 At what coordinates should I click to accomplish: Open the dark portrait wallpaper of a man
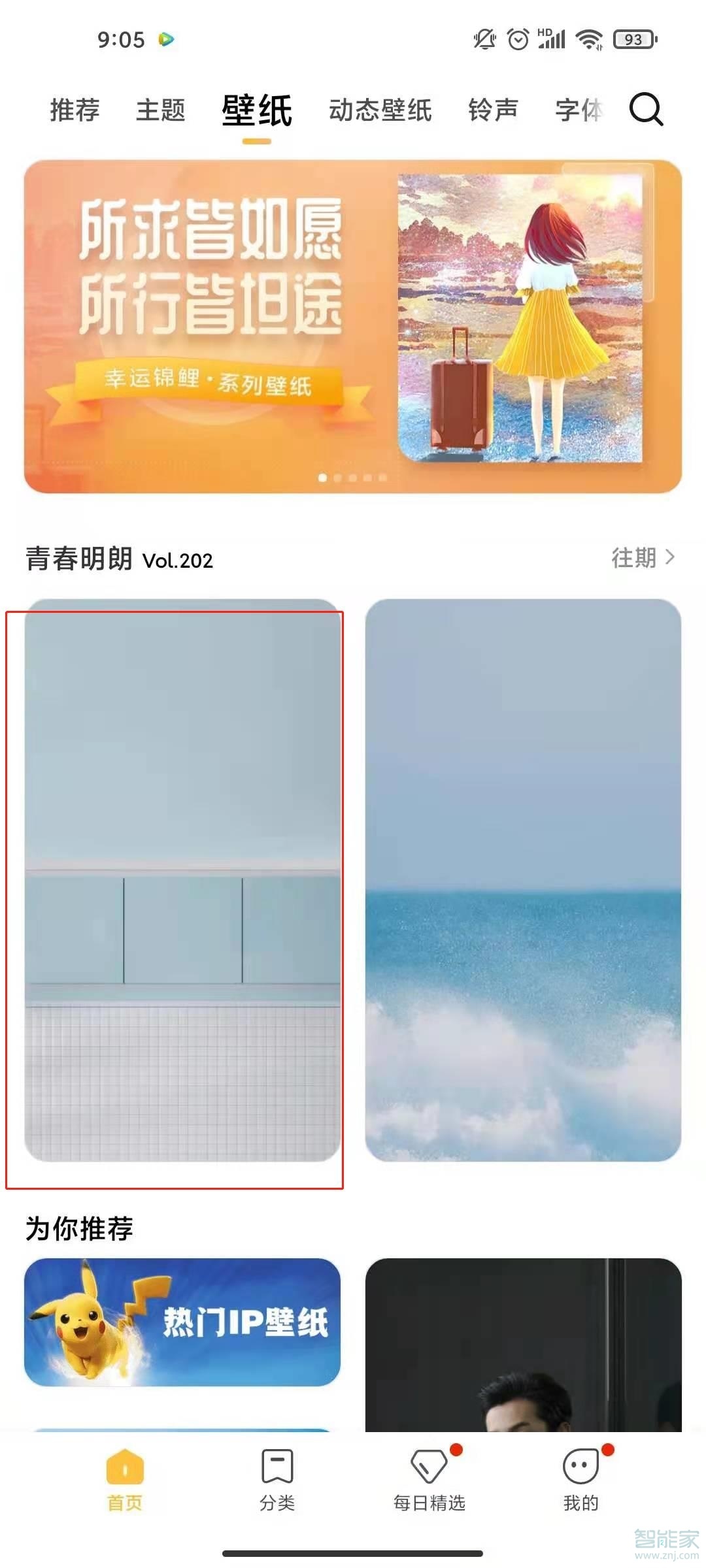coord(523,1346)
